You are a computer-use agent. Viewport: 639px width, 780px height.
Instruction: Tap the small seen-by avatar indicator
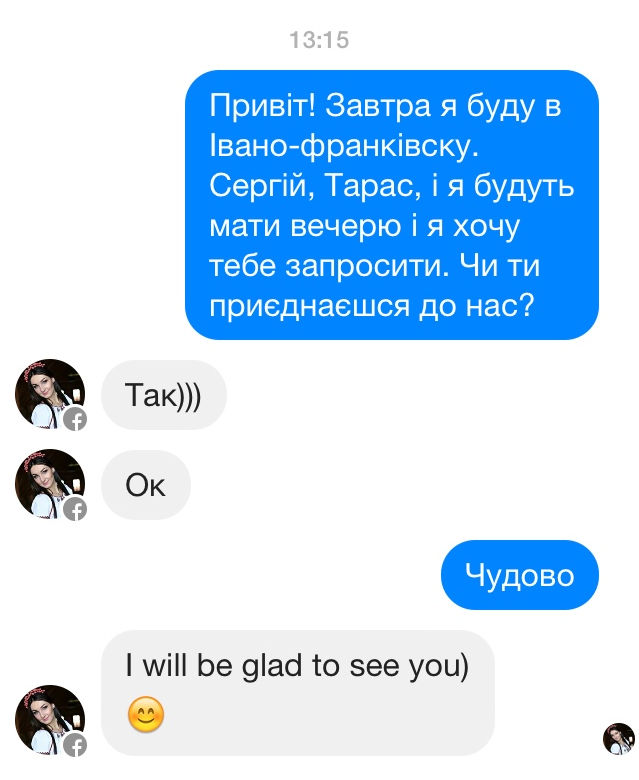click(619, 739)
